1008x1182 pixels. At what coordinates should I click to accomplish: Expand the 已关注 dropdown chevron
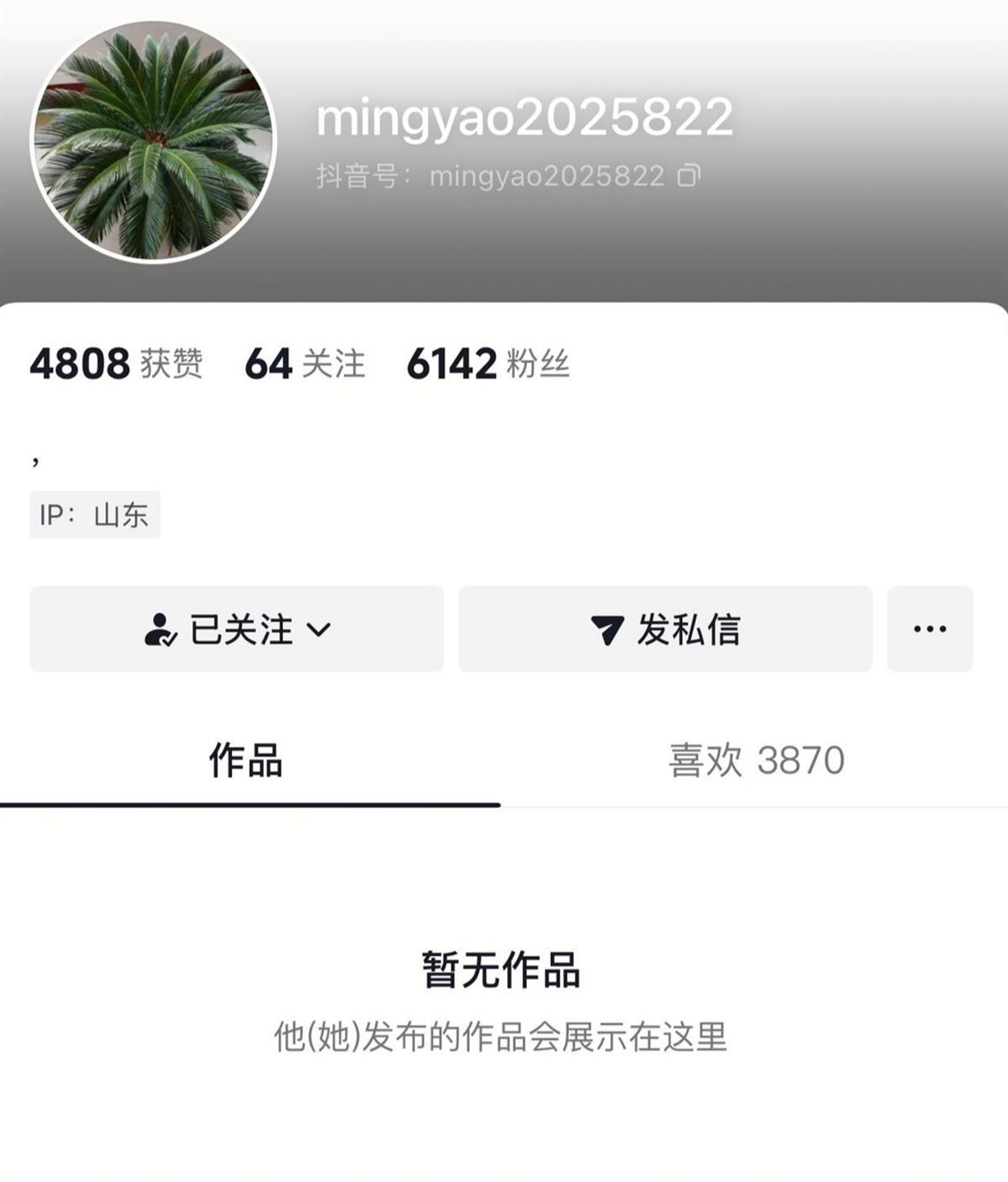(x=319, y=630)
